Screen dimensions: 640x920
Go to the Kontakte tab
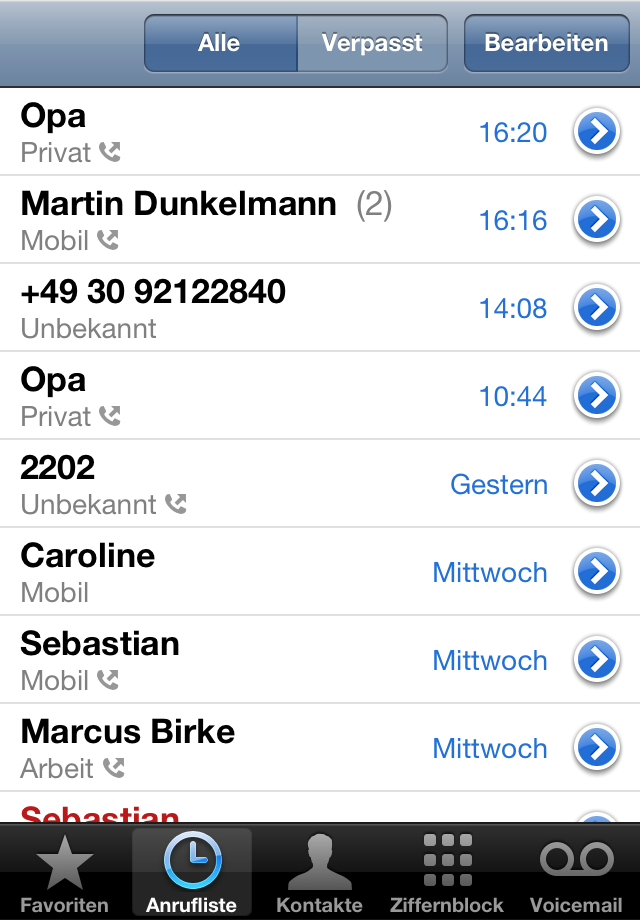pyautogui.click(x=319, y=872)
